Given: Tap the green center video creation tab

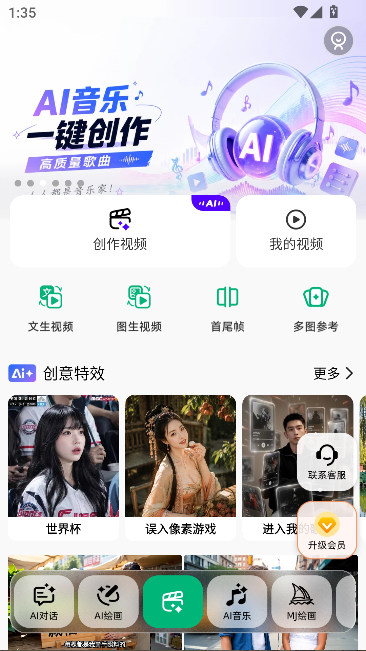Looking at the screenshot, I should click(173, 601).
